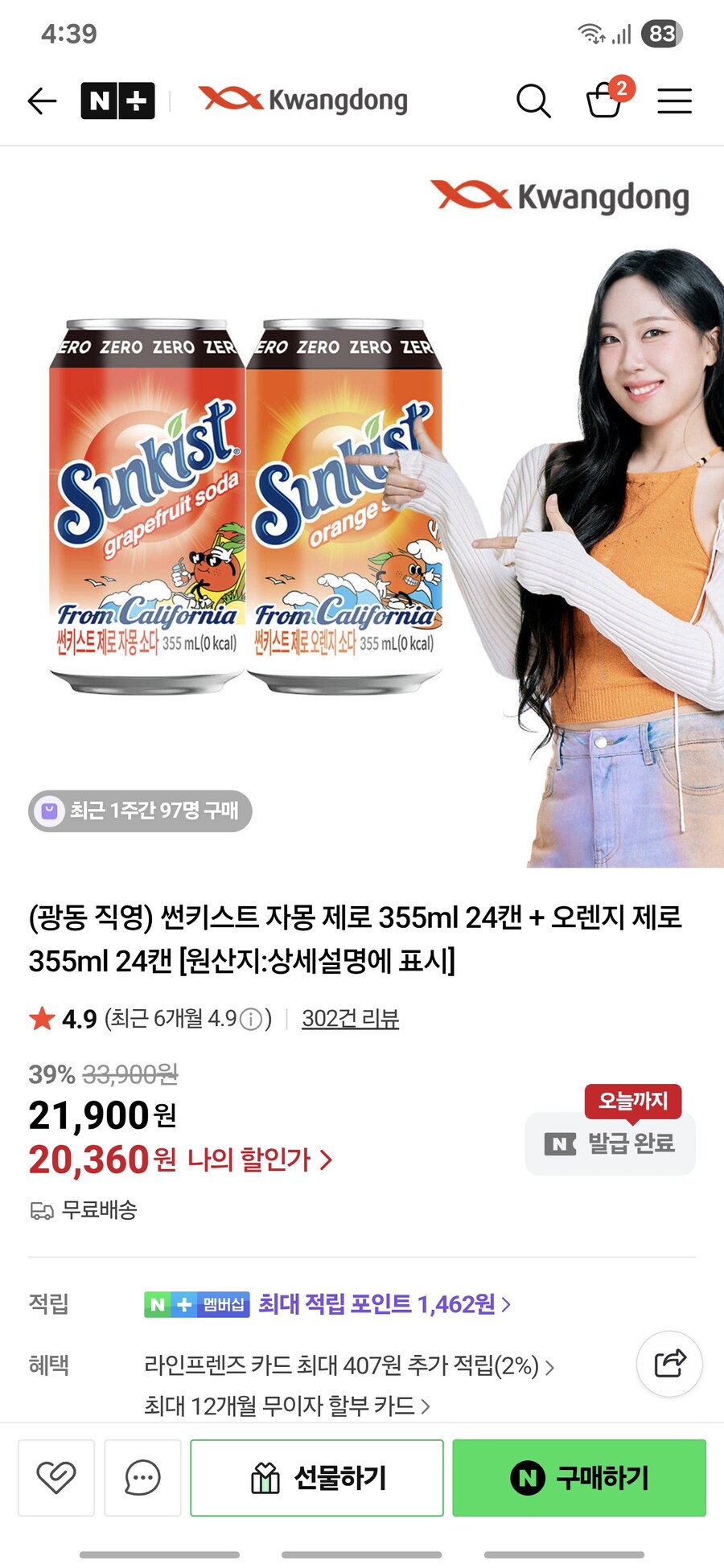Go back to the previous page
The height and width of the screenshot is (1568, 724).
click(x=42, y=101)
